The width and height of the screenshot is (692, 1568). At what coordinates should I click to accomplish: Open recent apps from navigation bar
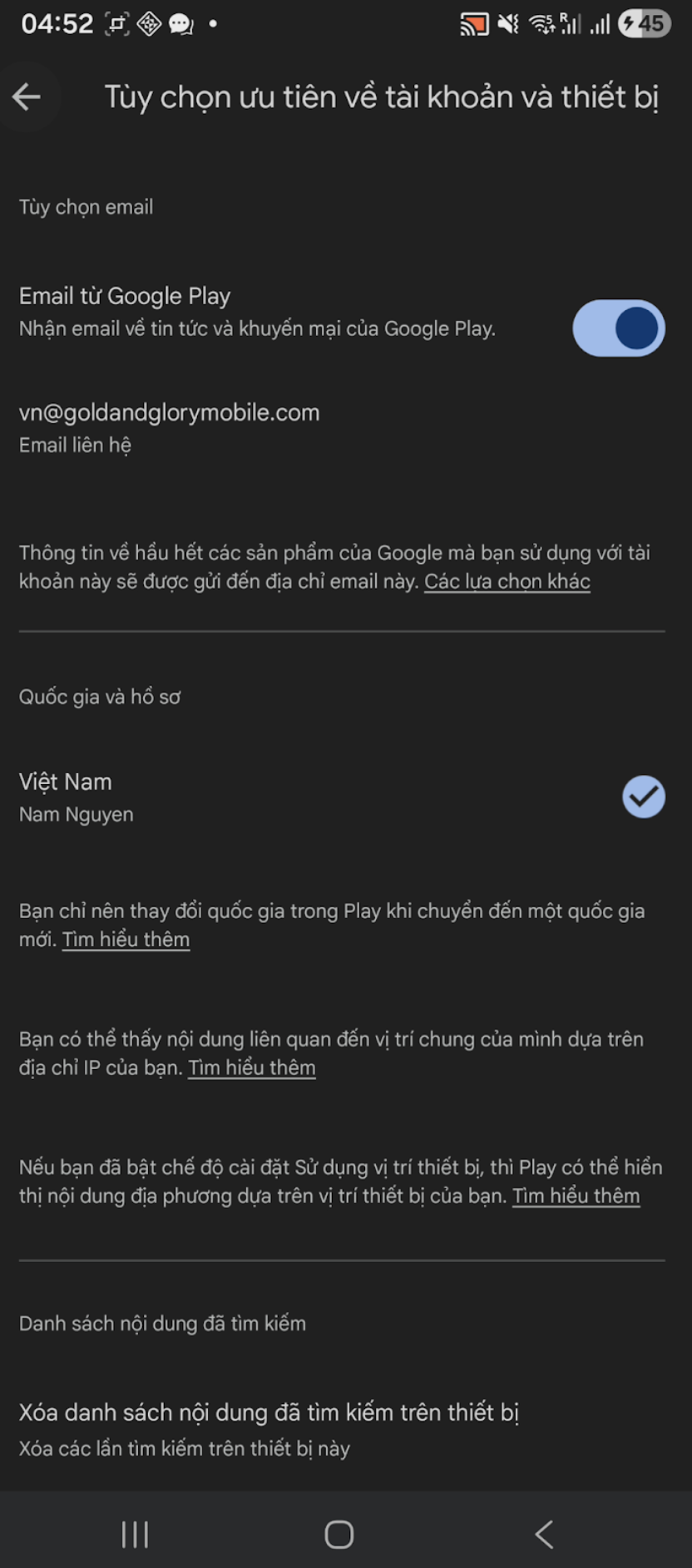coord(135,1534)
